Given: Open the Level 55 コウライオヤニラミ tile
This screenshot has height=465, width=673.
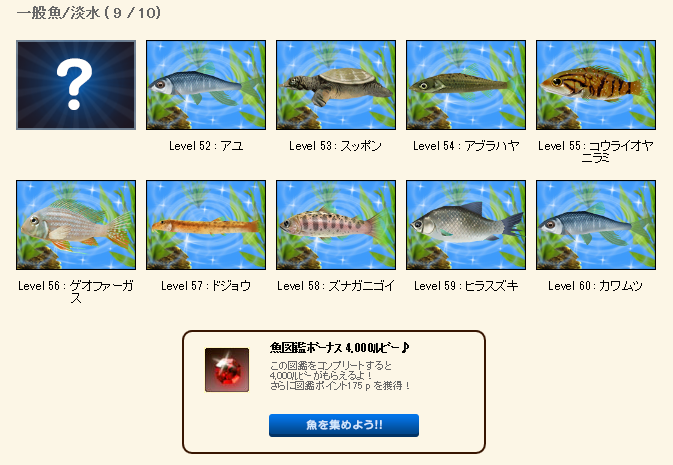Looking at the screenshot, I should click(596, 85).
